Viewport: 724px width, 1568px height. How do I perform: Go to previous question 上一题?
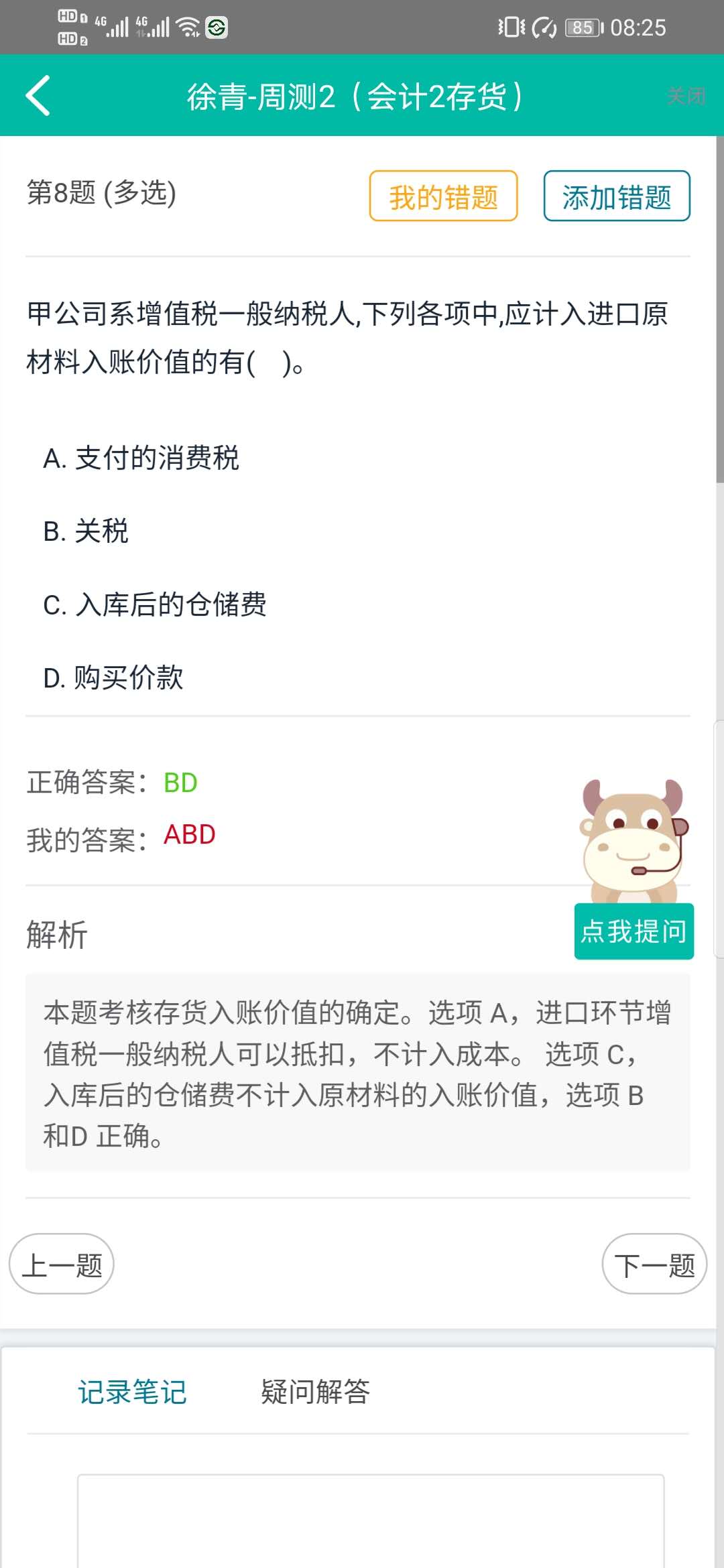(x=62, y=1264)
